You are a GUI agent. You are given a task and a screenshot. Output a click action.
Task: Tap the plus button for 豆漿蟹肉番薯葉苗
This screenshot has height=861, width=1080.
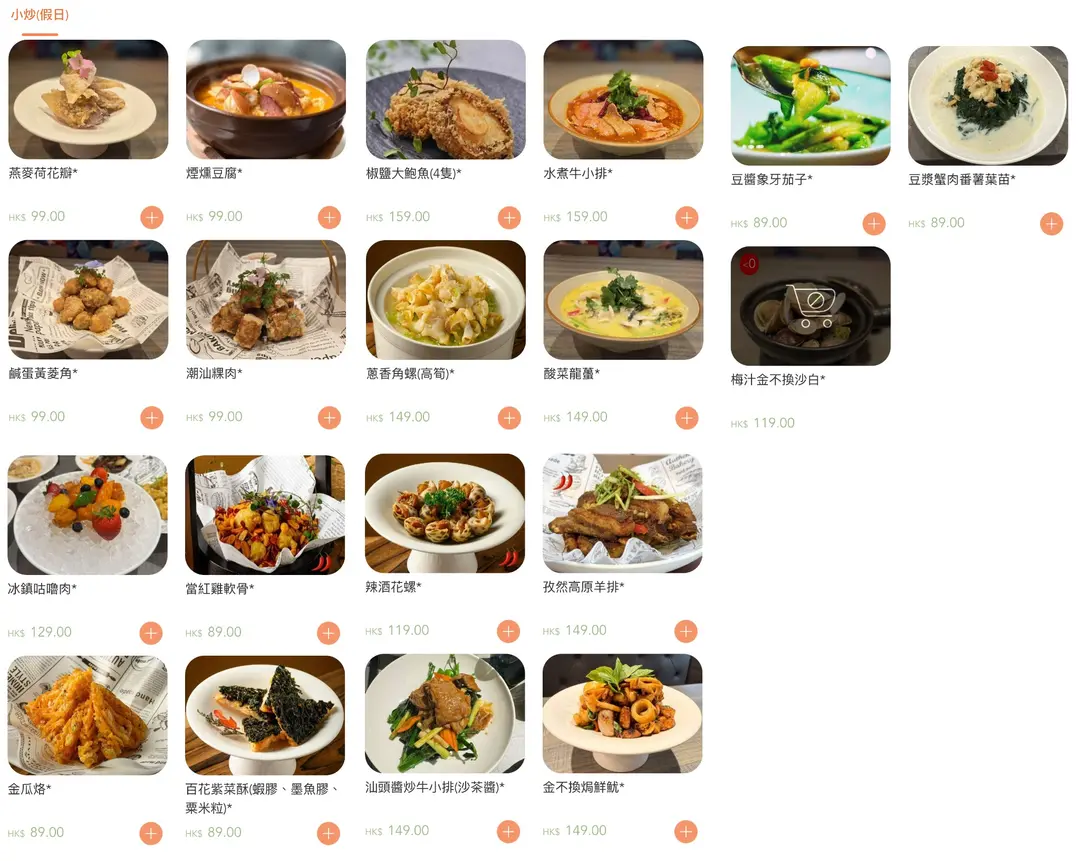click(x=1051, y=224)
